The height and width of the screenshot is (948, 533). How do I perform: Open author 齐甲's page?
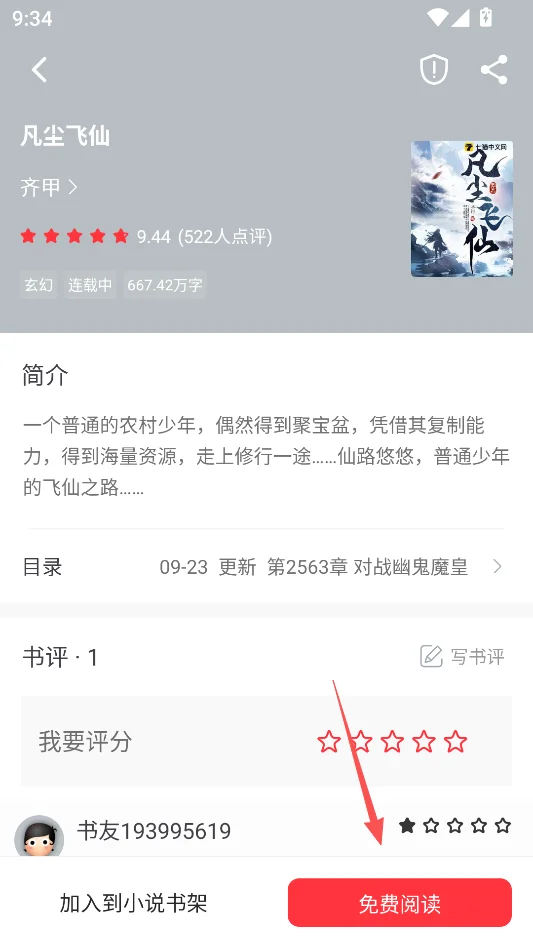click(49, 187)
